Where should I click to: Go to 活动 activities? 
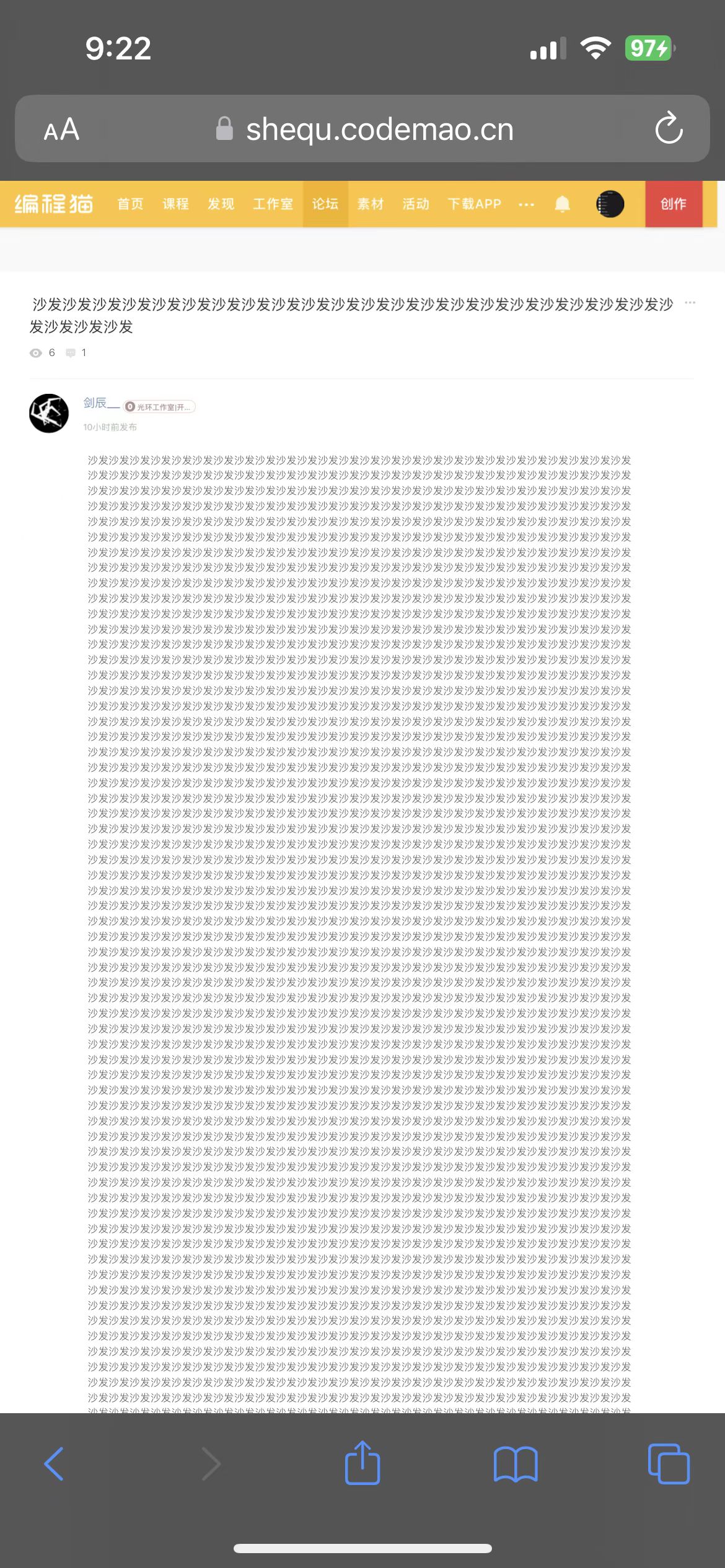coord(416,204)
